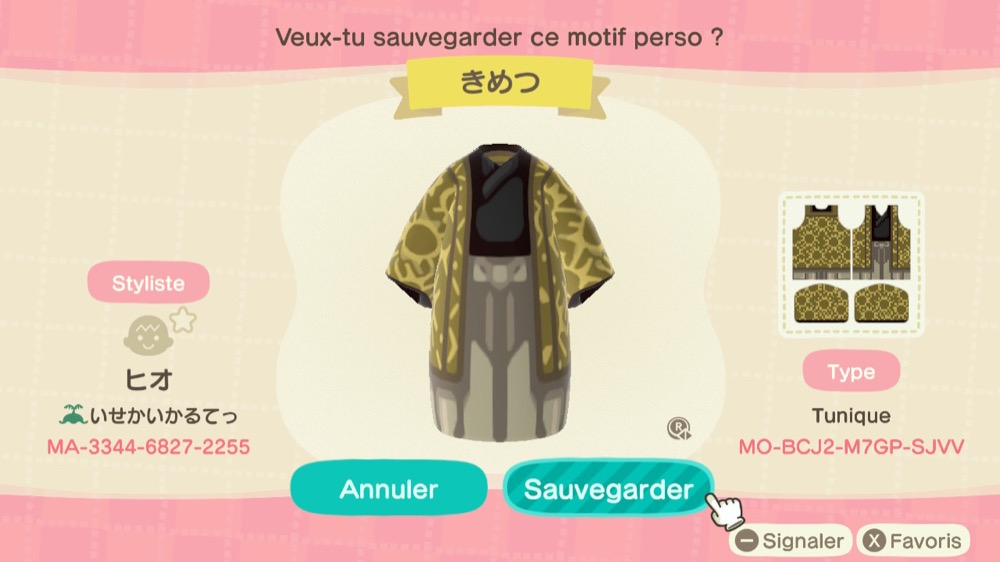Add the design to Favoris
The height and width of the screenshot is (562, 1000).
914,541
